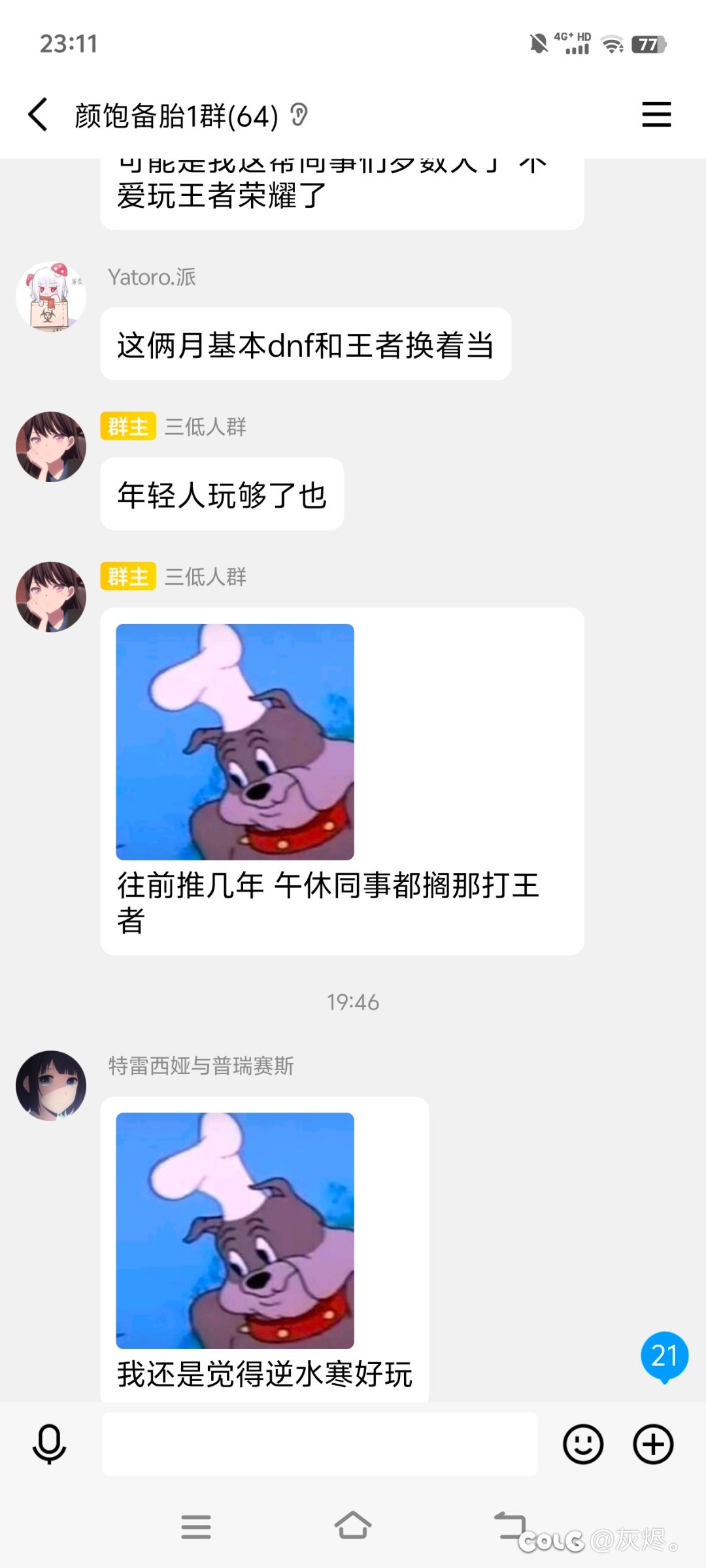View the dog image above 我还是觉得逆水寒好玩
This screenshot has height=1568, width=706.
tap(235, 1231)
